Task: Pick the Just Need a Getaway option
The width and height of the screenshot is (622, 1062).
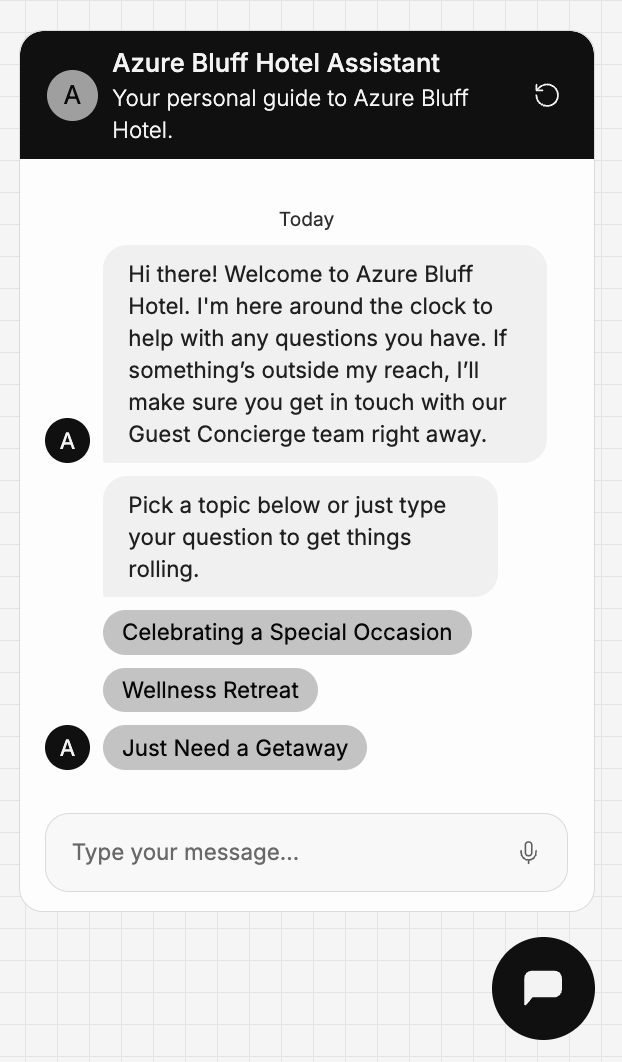Action: (234, 748)
